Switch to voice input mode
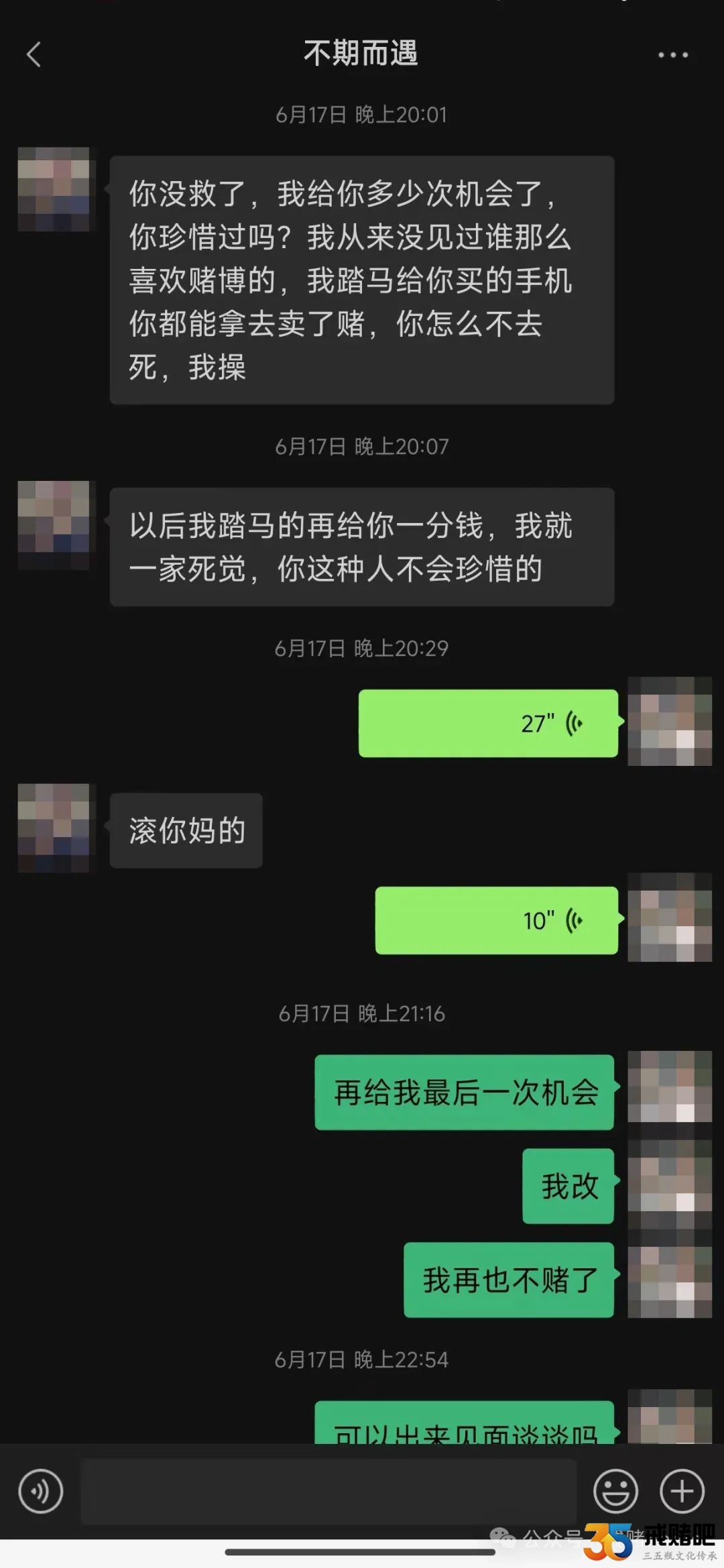The image size is (724, 1568). click(41, 1492)
